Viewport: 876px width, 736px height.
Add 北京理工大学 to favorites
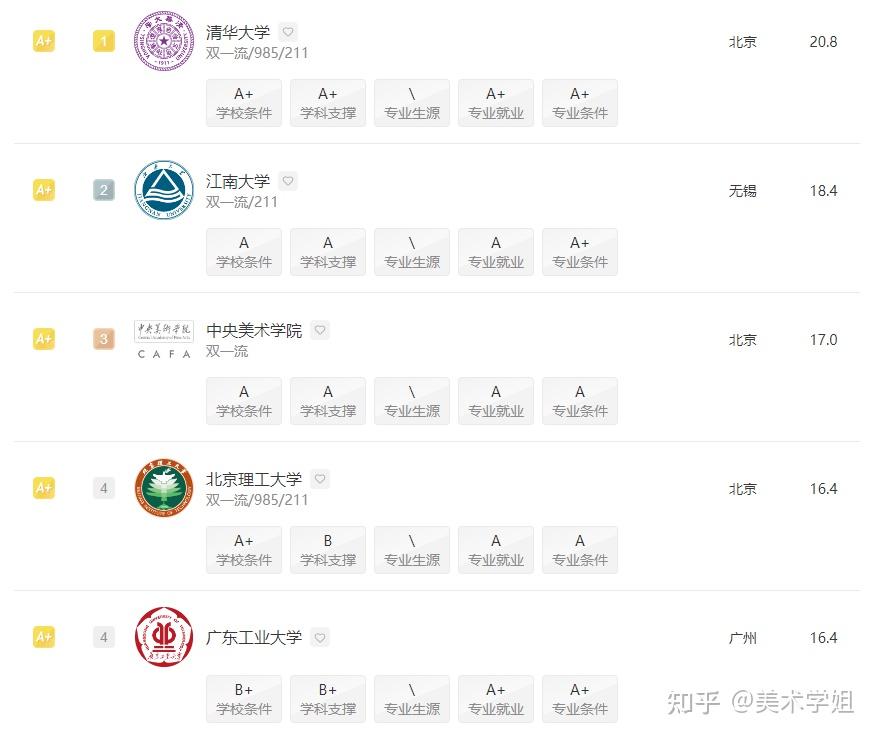point(320,479)
